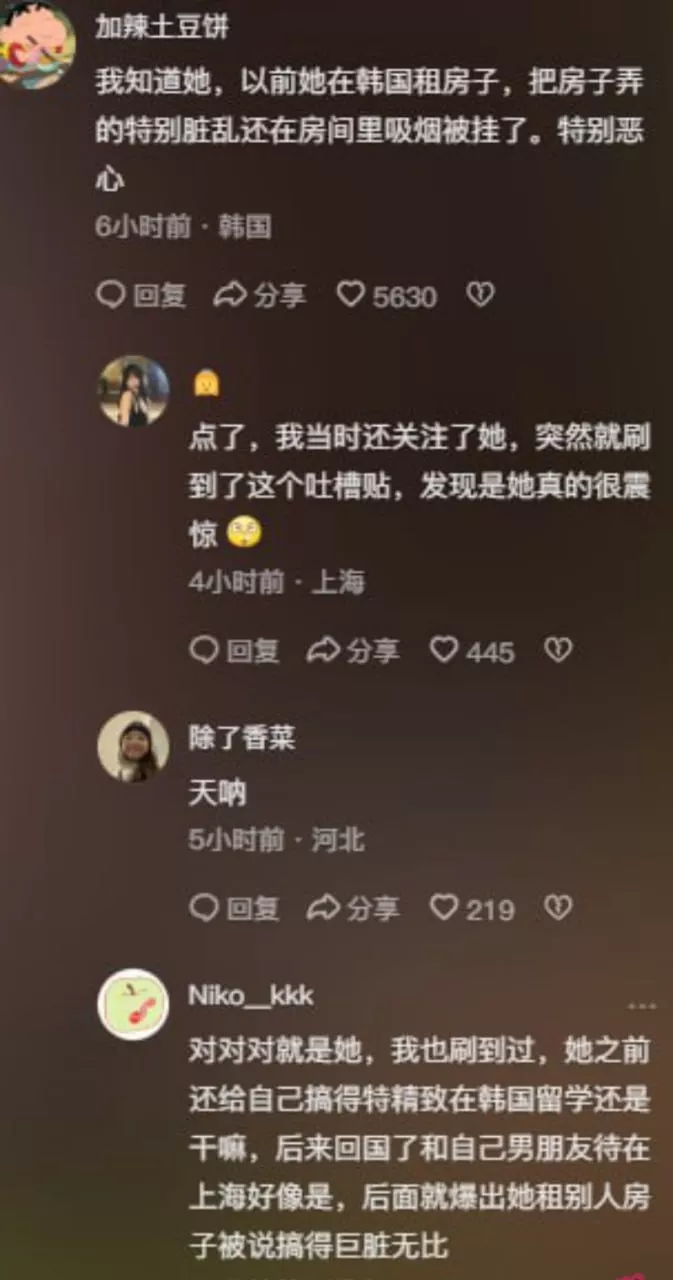Share 除了香菜's comment
The image size is (673, 1280).
pos(353,908)
